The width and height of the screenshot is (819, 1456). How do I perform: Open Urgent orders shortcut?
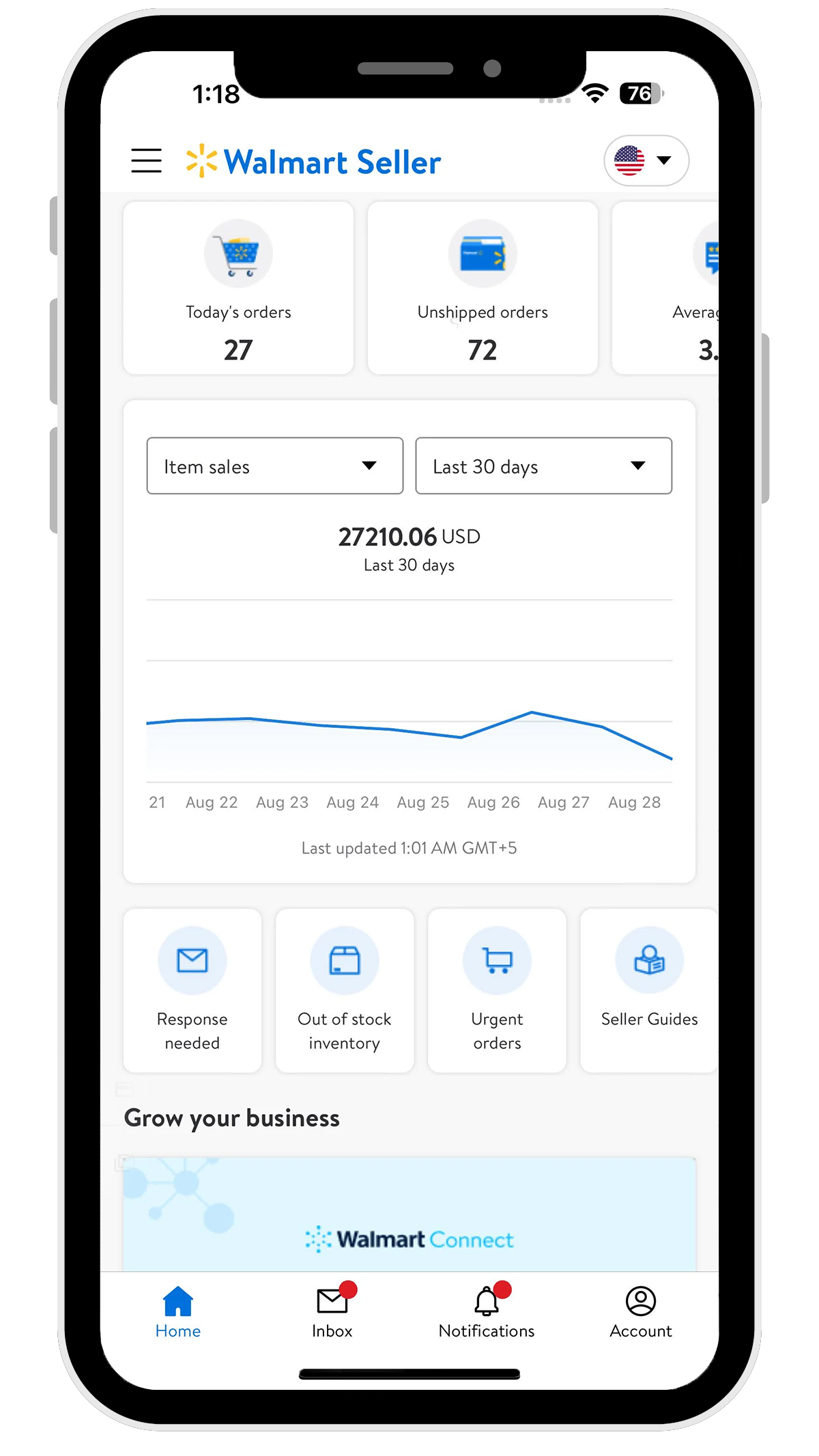click(497, 990)
